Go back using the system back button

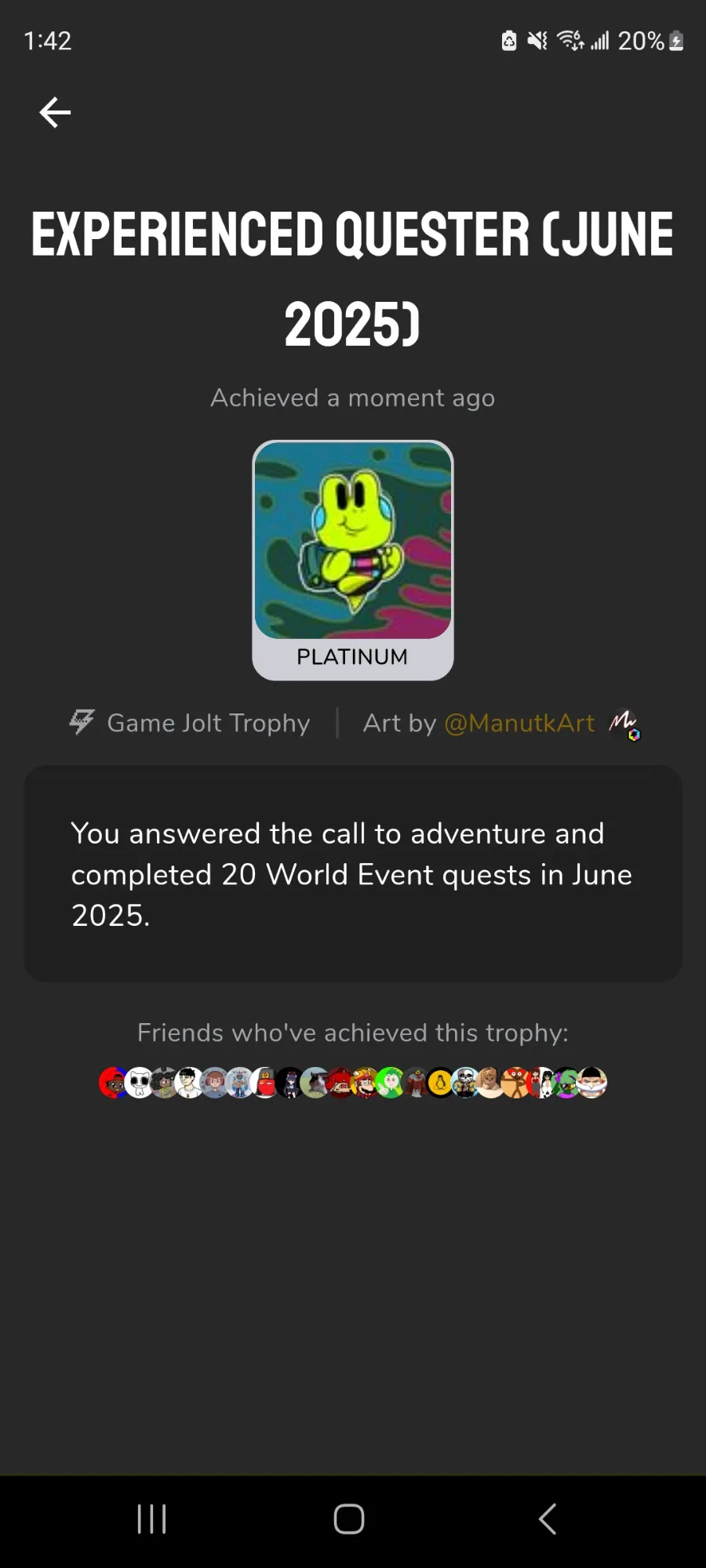[548, 1519]
